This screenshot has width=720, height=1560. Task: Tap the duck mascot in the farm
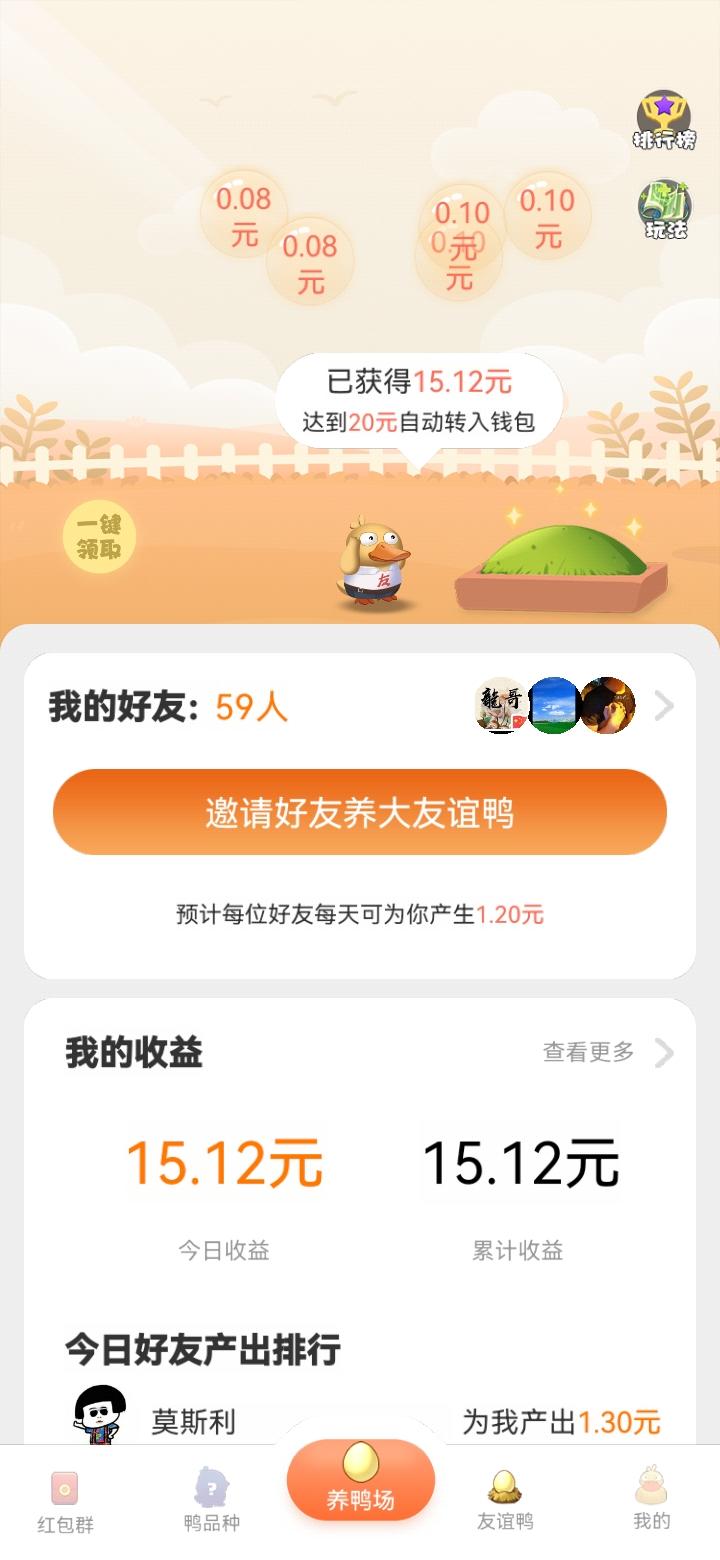373,560
